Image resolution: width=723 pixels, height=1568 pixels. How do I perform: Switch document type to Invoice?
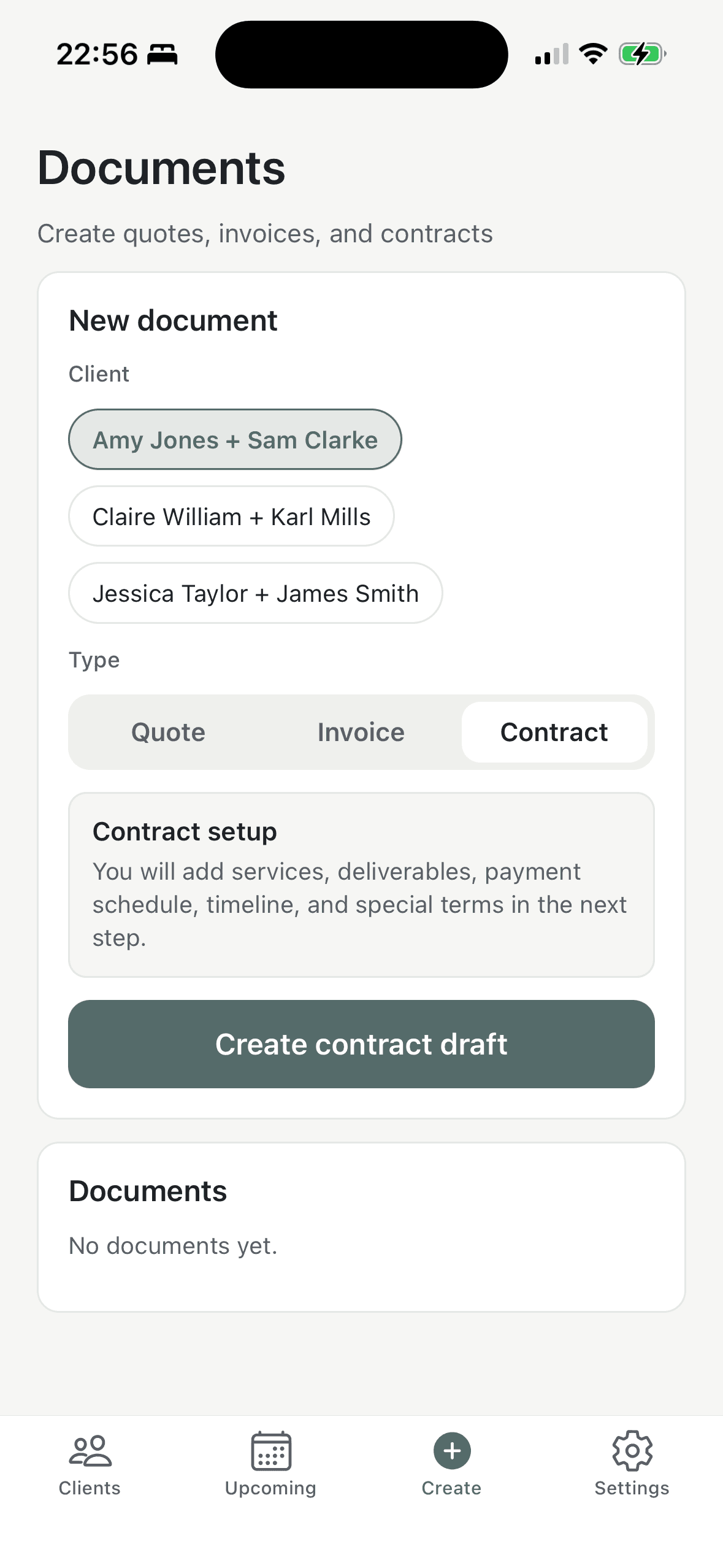point(361,732)
